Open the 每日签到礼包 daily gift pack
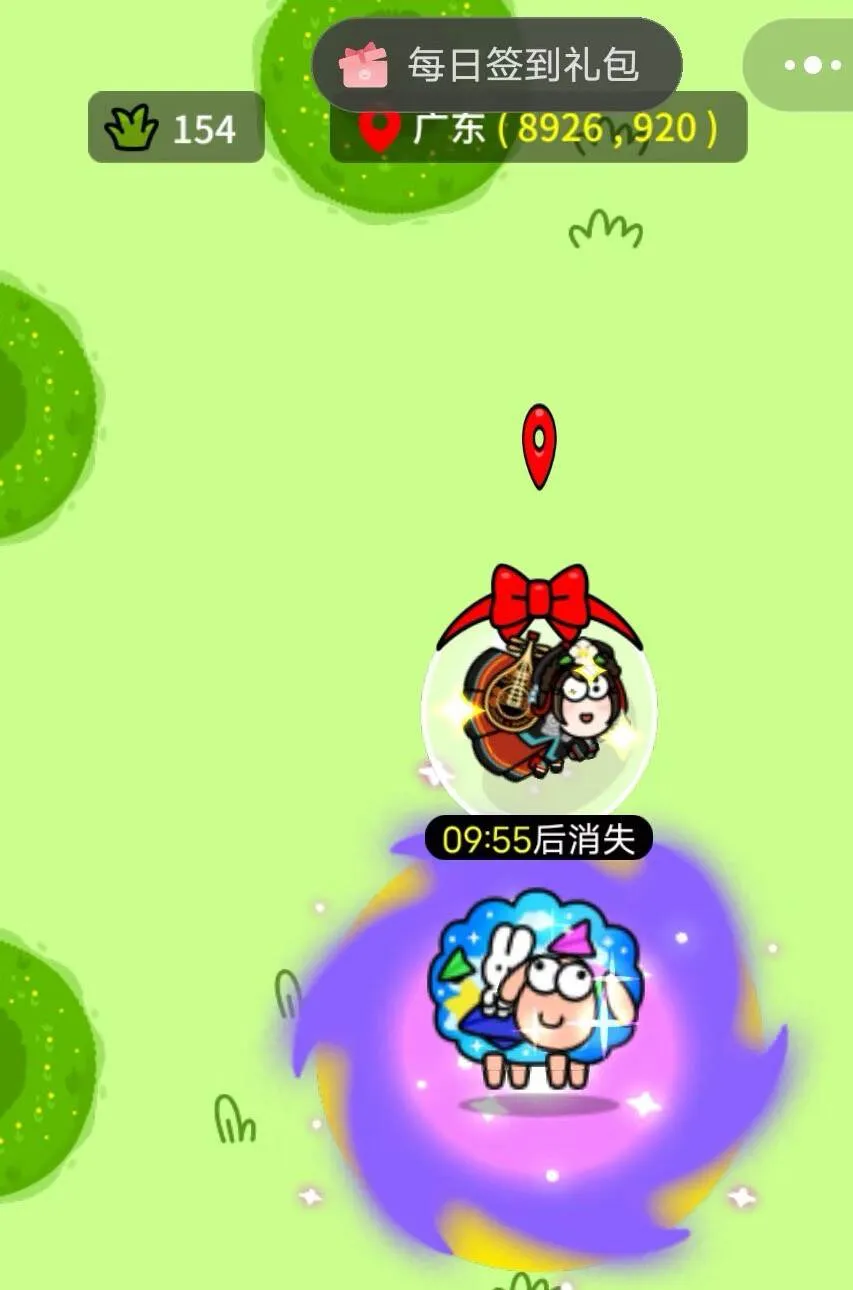853x1290 pixels. (x=497, y=65)
